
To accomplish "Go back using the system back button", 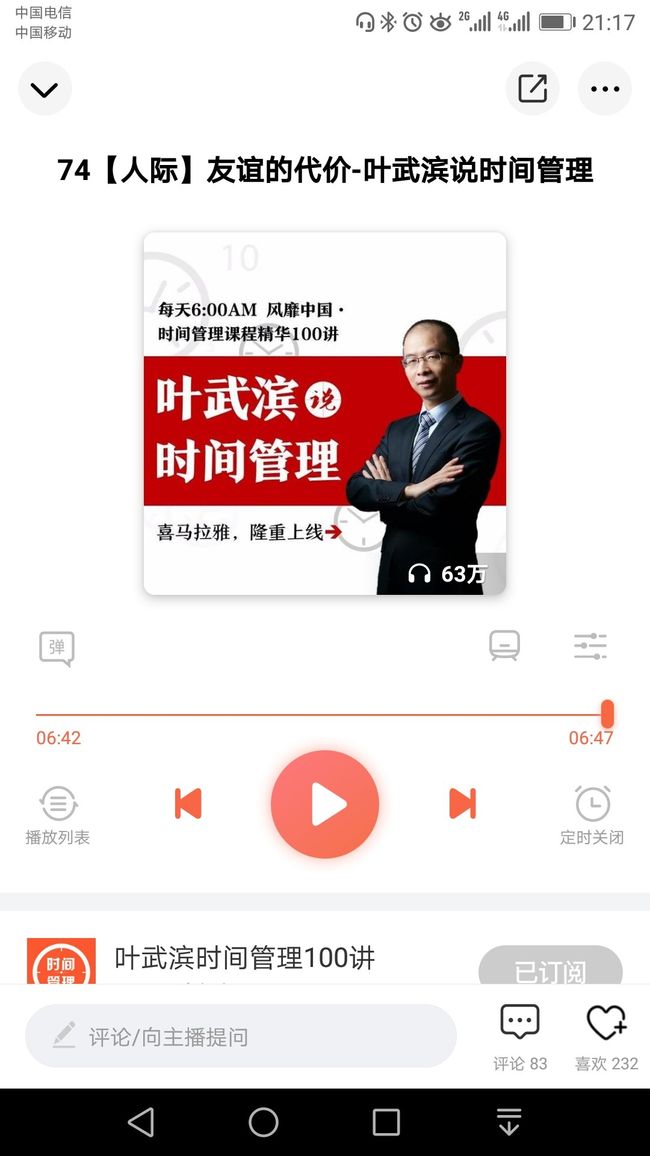I will point(141,1122).
